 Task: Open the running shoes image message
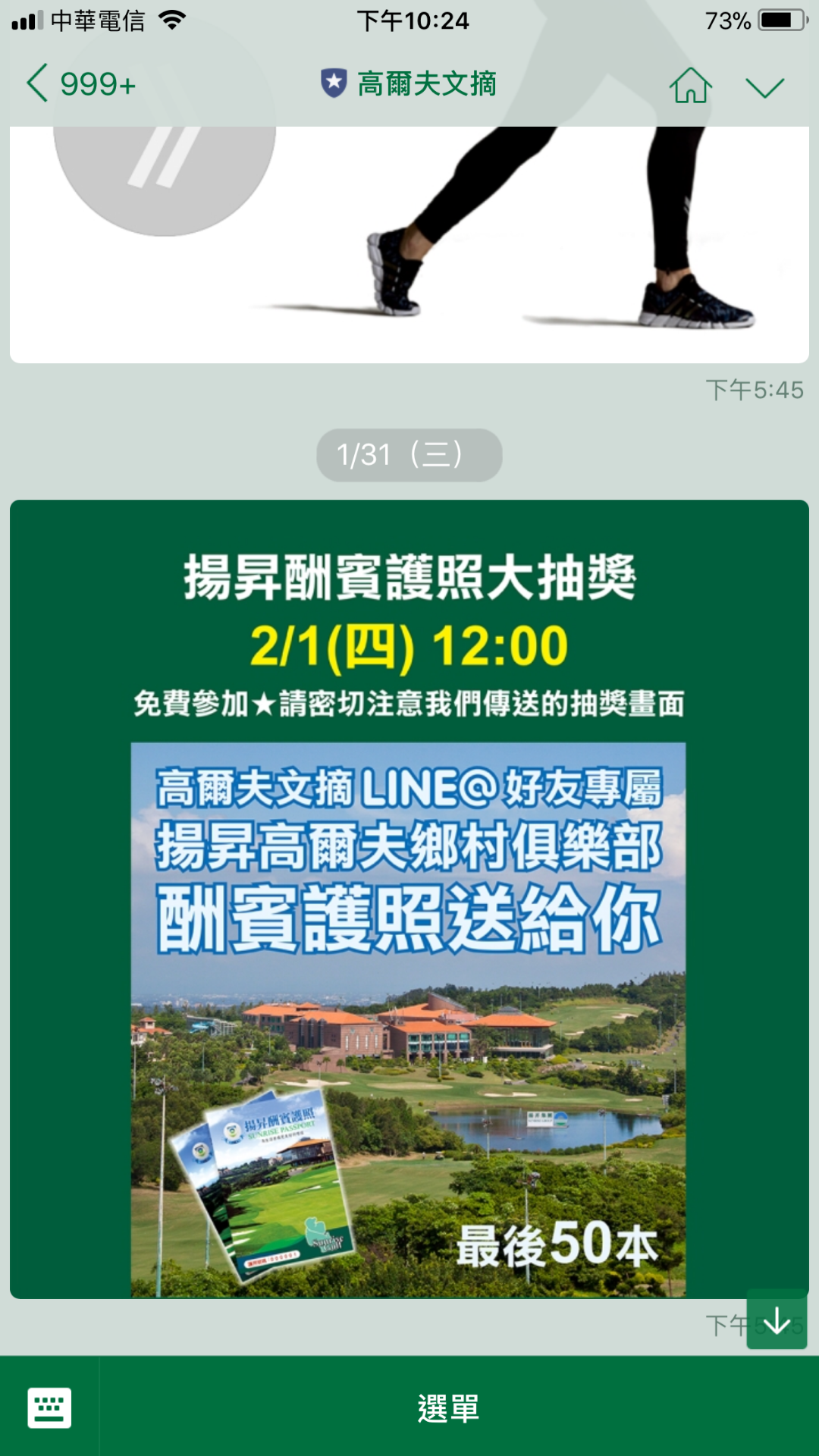pos(409,244)
